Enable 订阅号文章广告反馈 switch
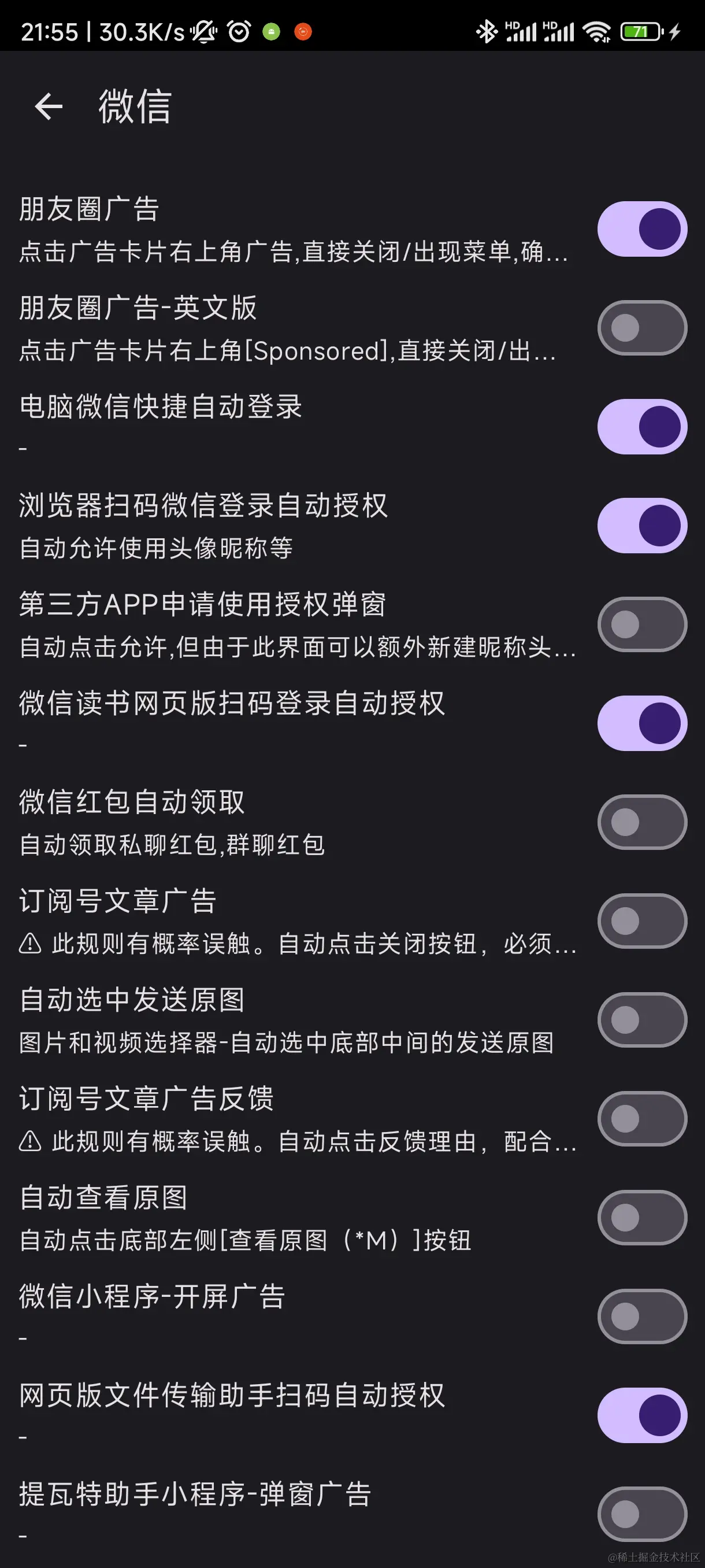 coord(642,1119)
